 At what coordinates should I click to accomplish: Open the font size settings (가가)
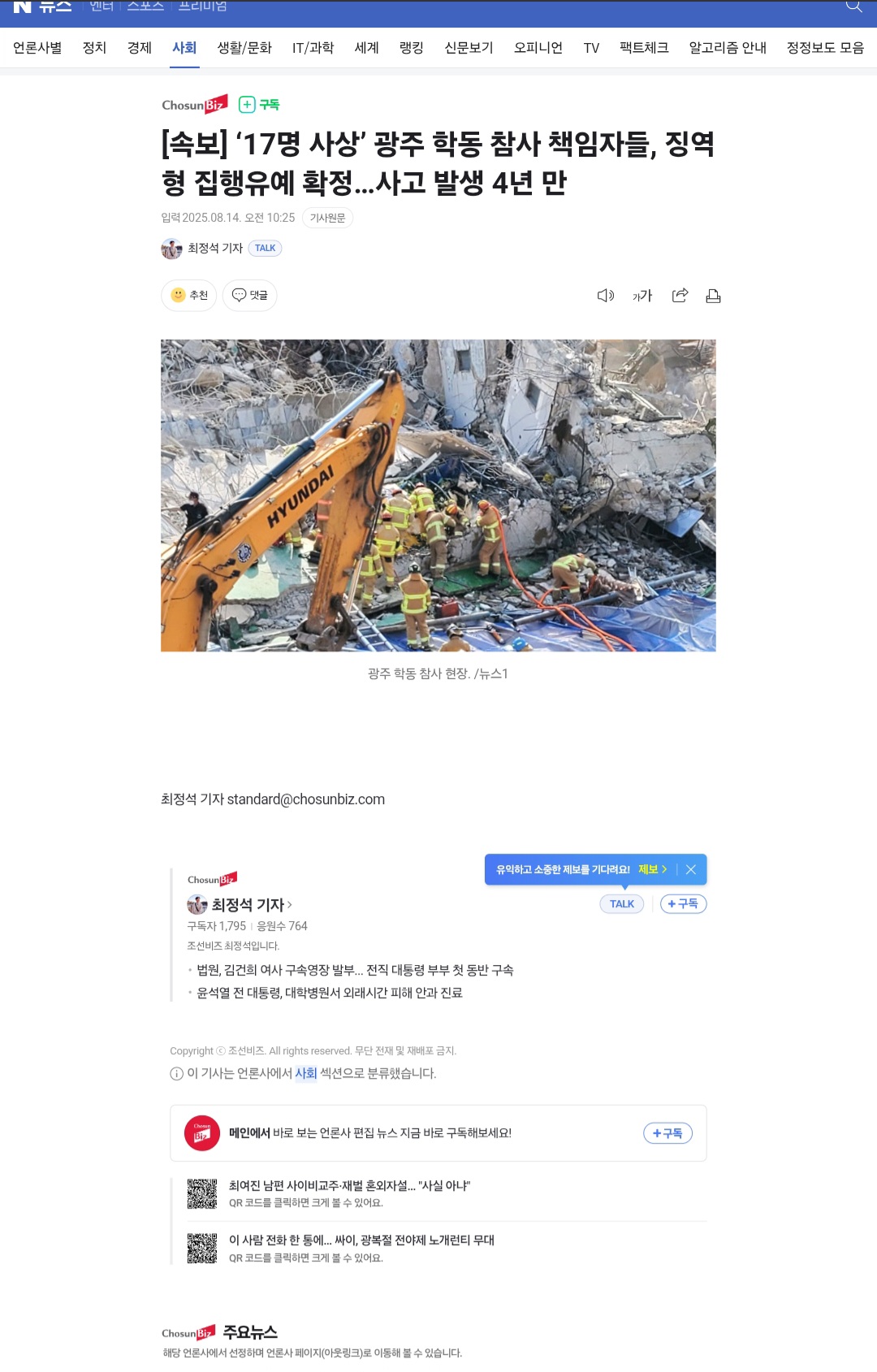(642, 296)
